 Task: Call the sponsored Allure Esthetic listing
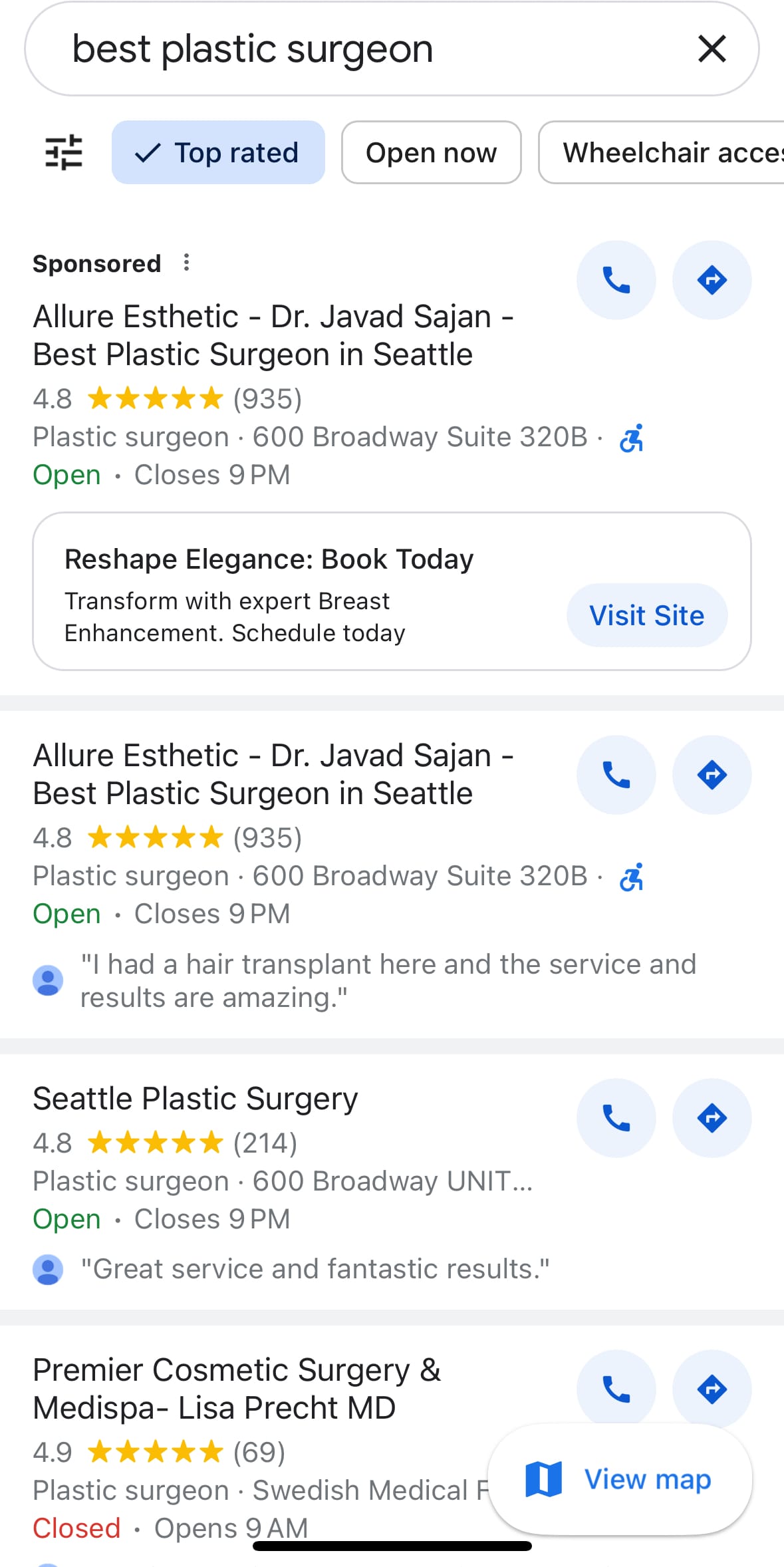tap(616, 280)
